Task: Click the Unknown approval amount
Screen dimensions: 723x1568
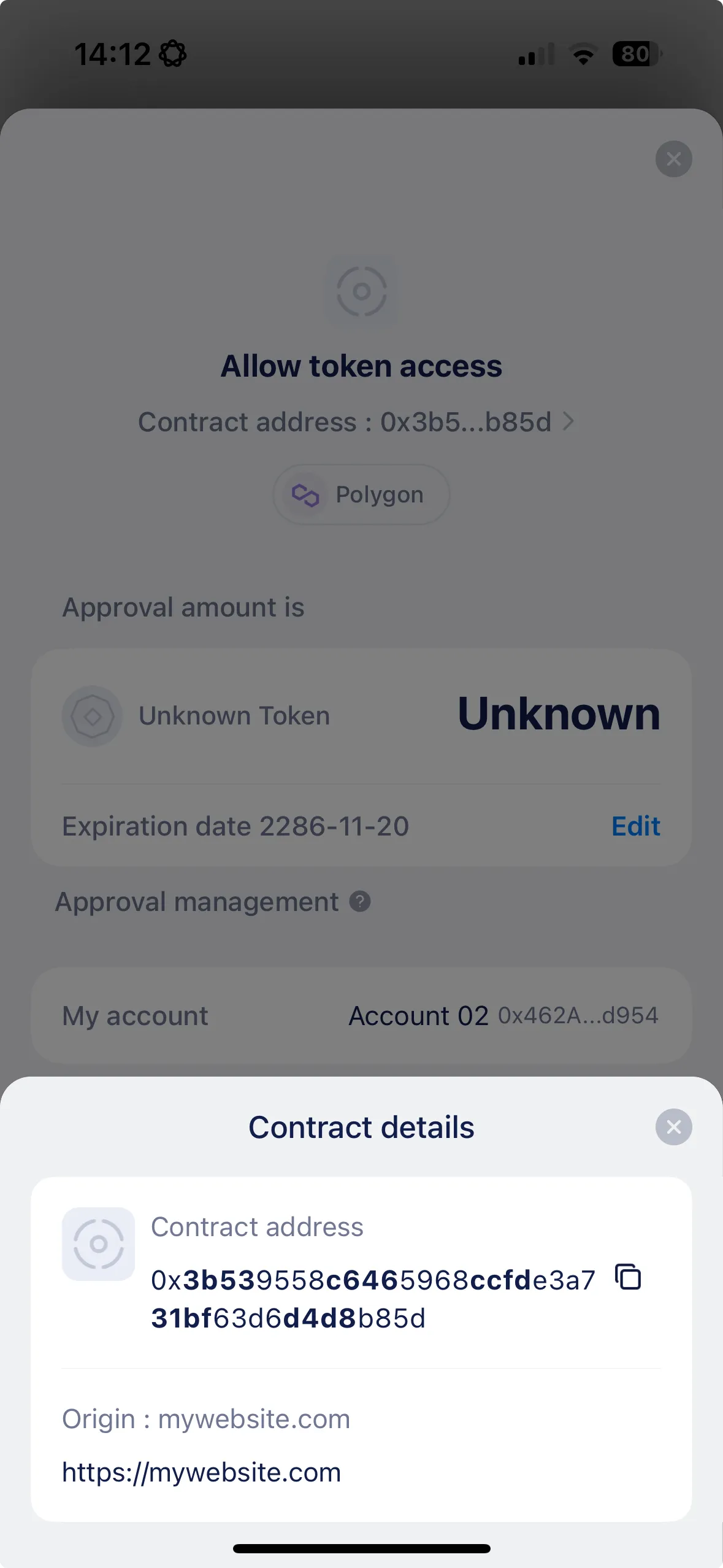Action: [x=559, y=713]
